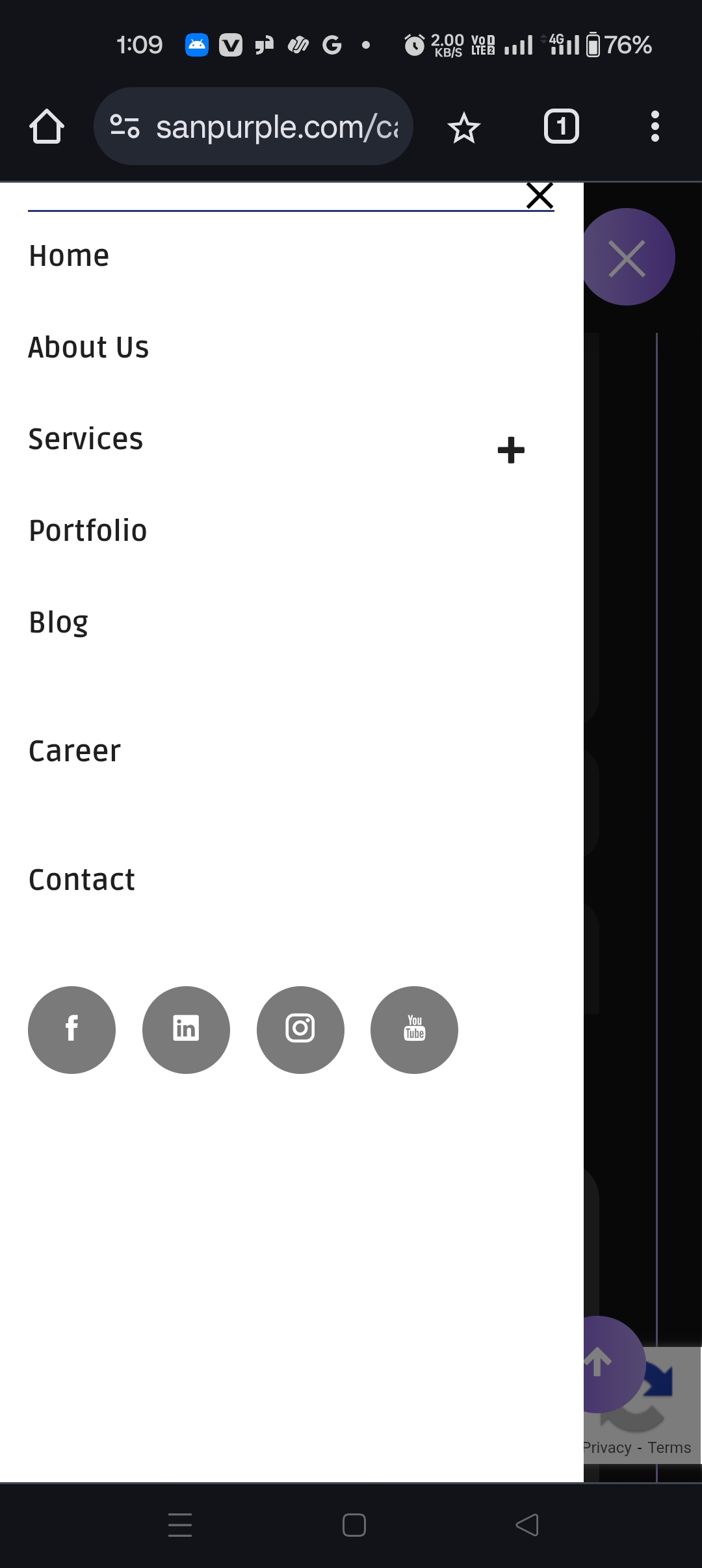This screenshot has width=702, height=1568.
Task: Close the side menu with the black X
Action: point(539,196)
